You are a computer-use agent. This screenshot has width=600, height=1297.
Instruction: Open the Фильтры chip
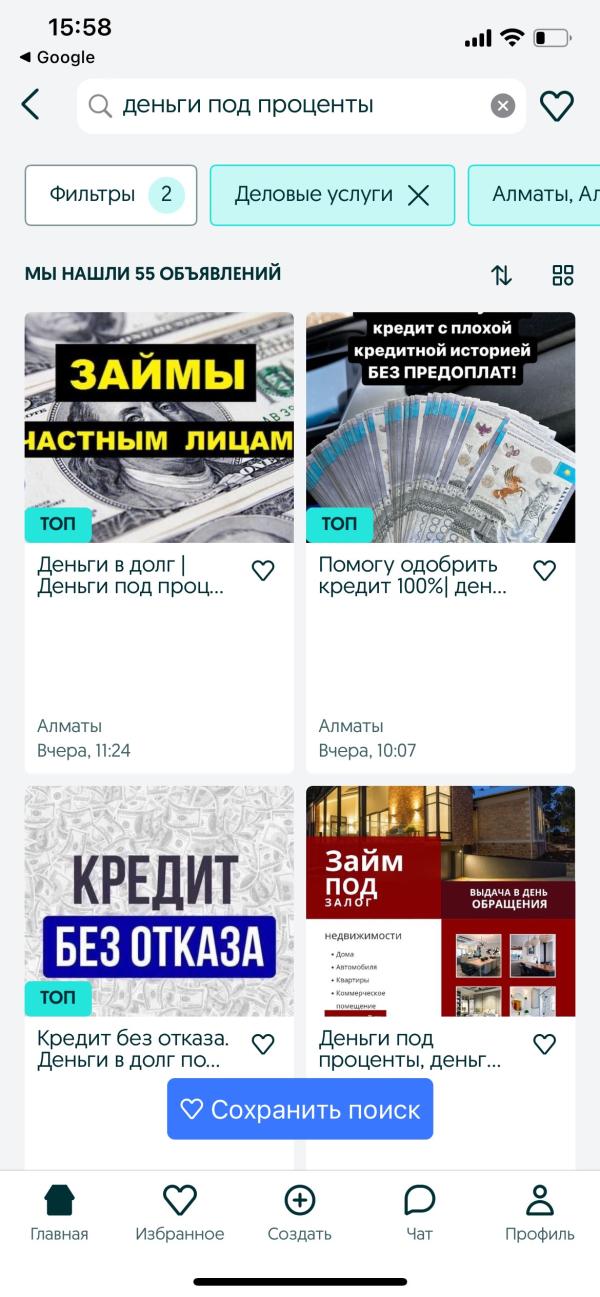pos(110,195)
